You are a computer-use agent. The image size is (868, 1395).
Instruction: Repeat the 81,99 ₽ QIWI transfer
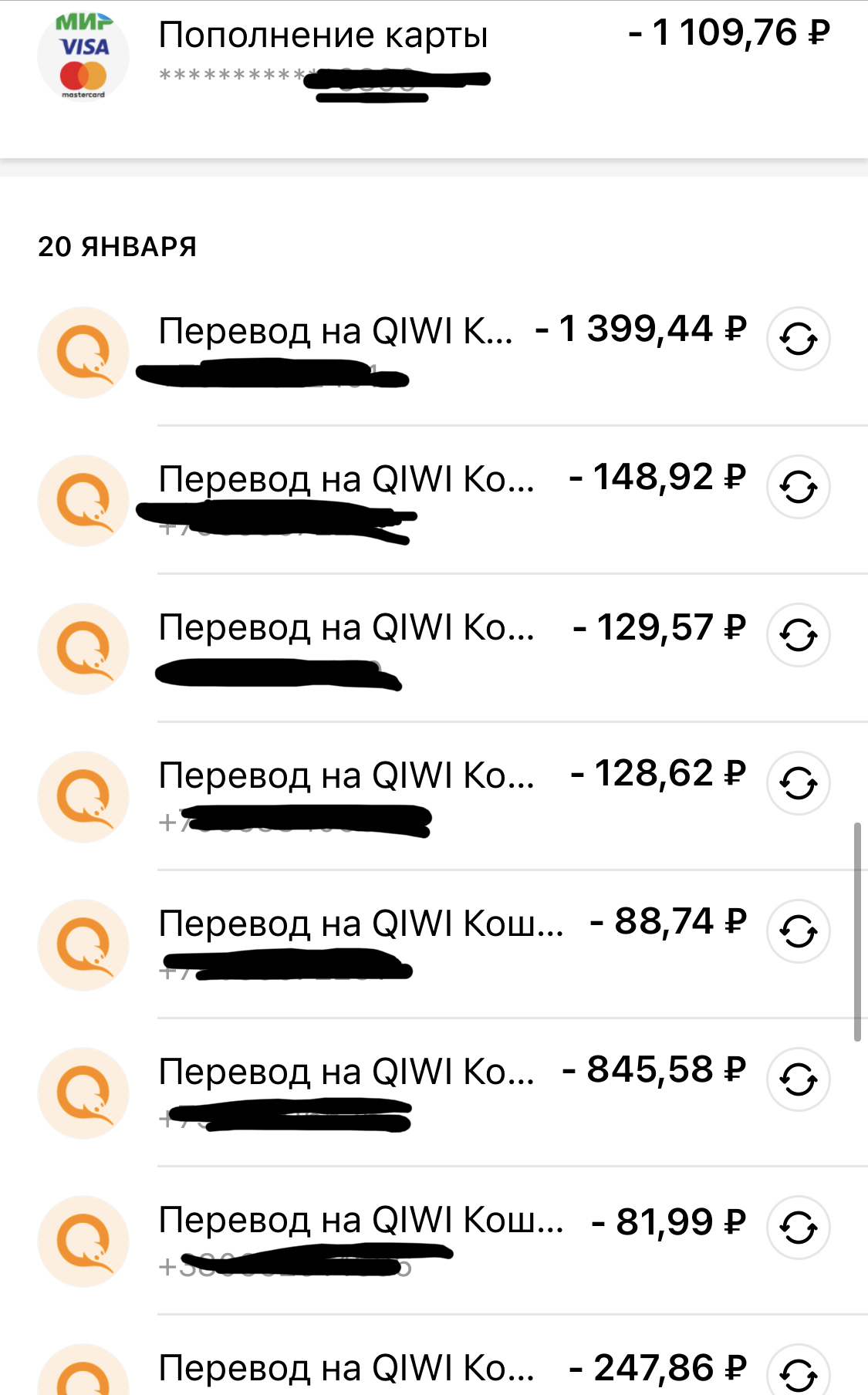pyautogui.click(x=798, y=1228)
